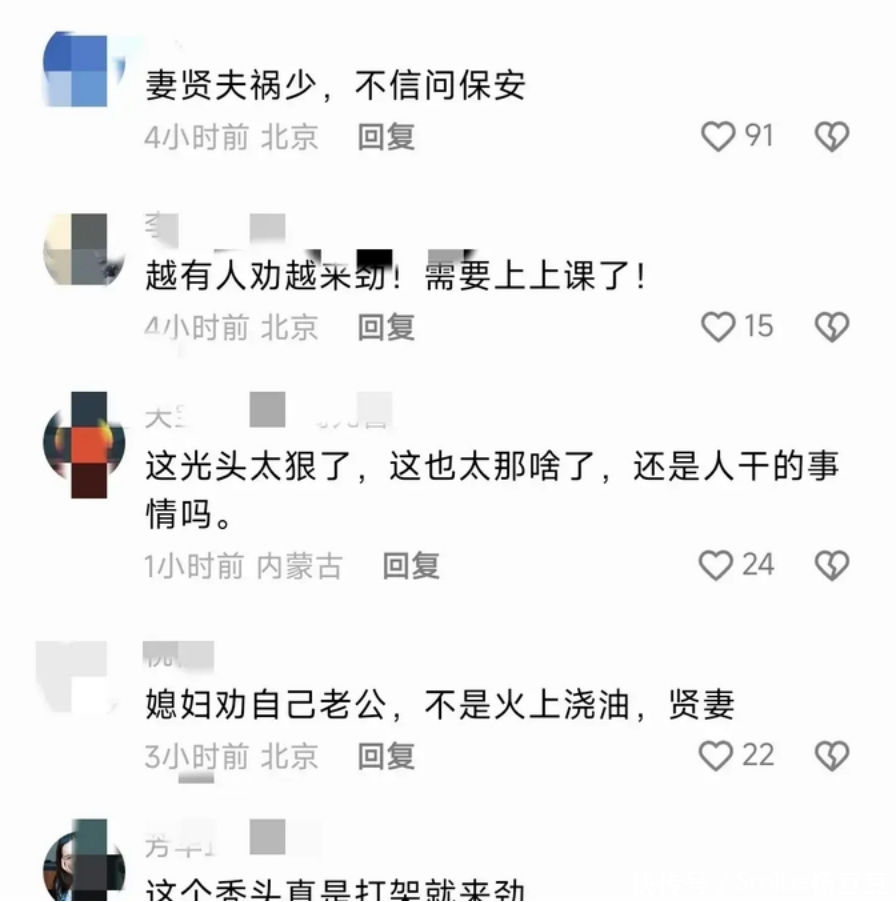Screen dimensions: 896x902
Task: Dislike the comment "越有人劝越来劲"
Action: coord(832,326)
